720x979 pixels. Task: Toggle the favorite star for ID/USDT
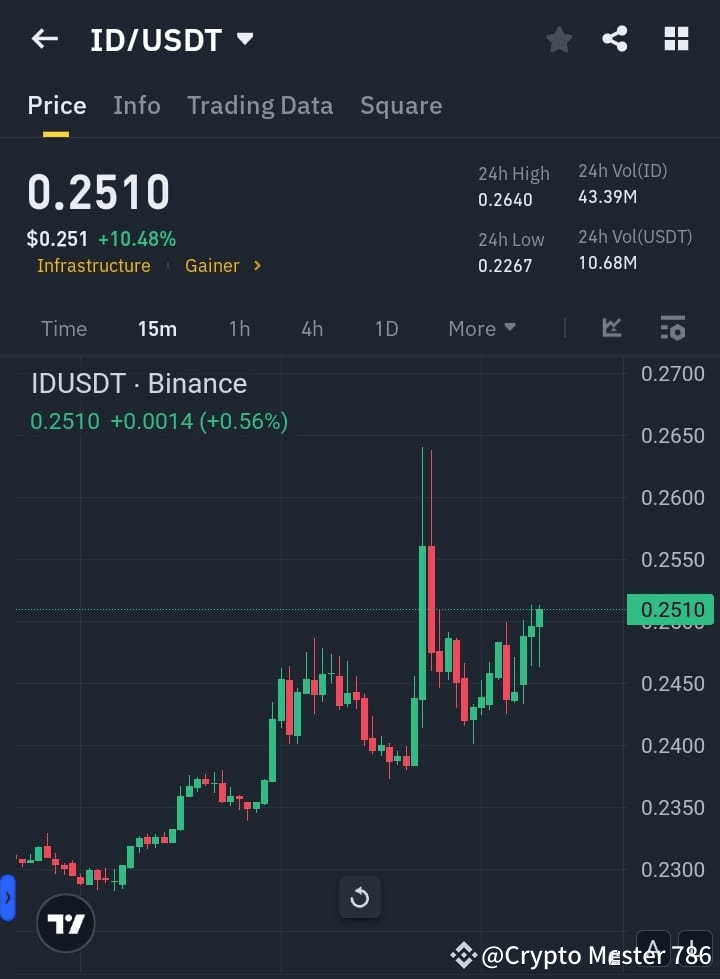[x=558, y=39]
